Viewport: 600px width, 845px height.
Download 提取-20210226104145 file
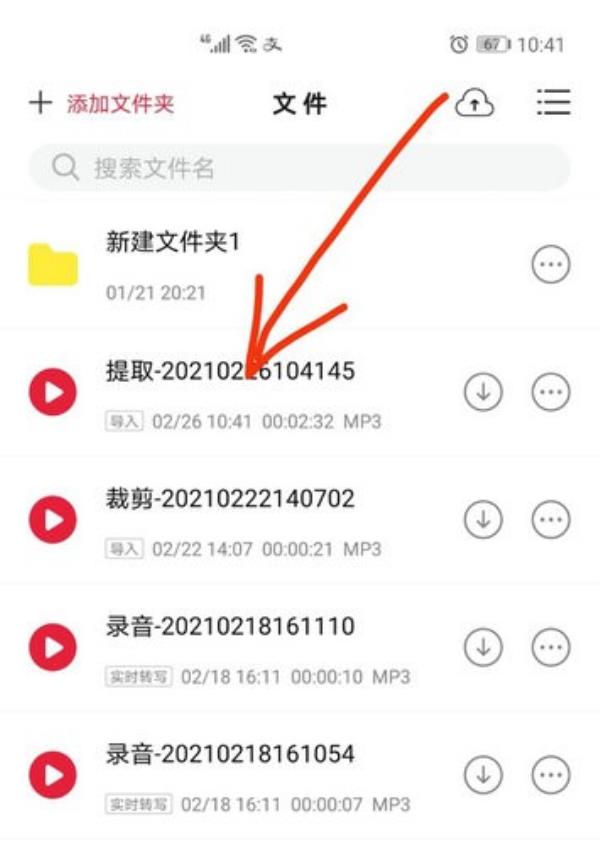click(x=483, y=392)
